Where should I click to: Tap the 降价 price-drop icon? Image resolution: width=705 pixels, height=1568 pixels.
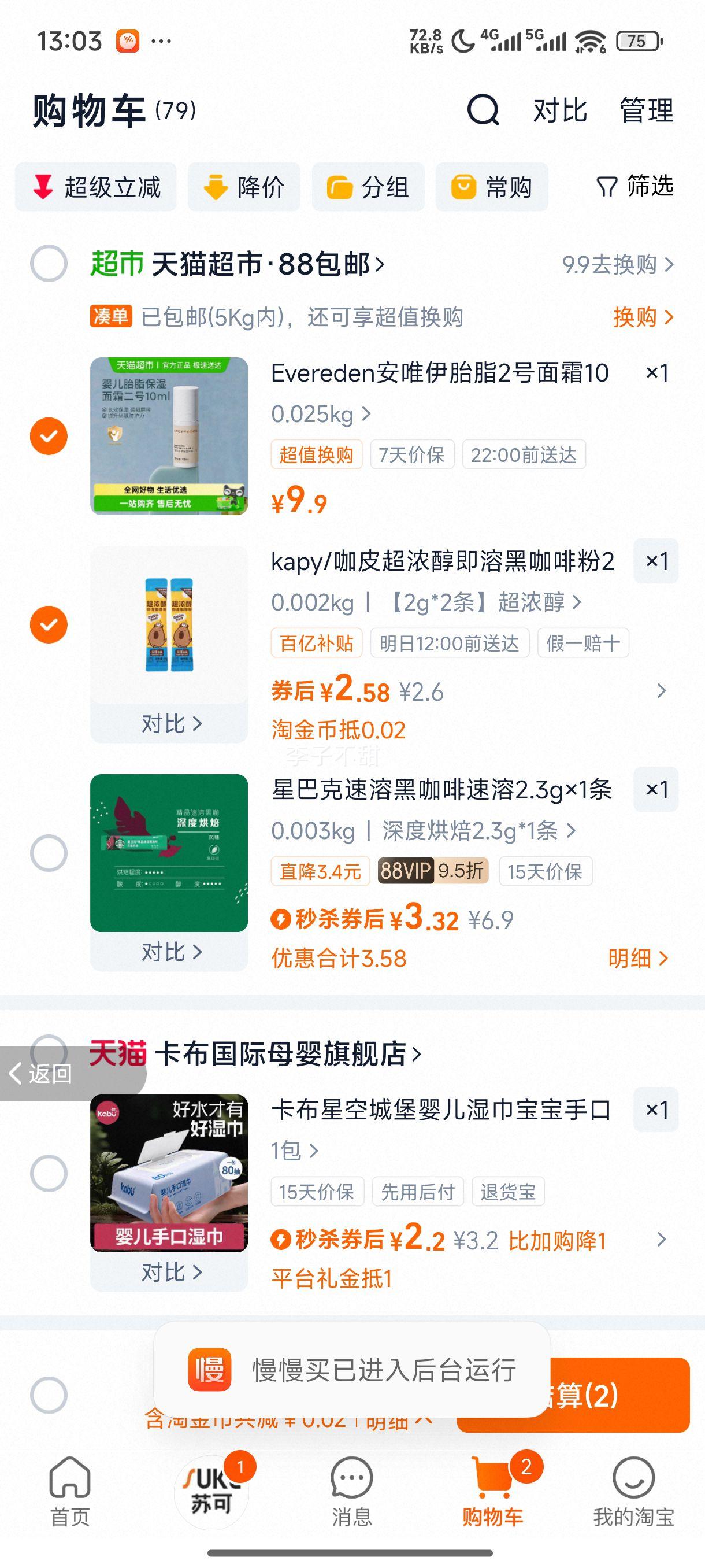(x=216, y=187)
